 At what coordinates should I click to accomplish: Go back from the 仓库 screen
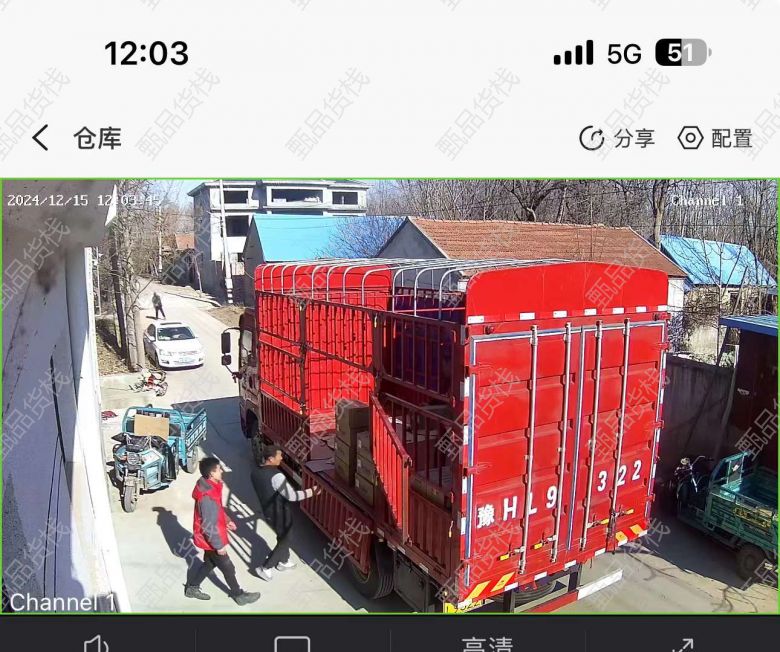tap(40, 138)
